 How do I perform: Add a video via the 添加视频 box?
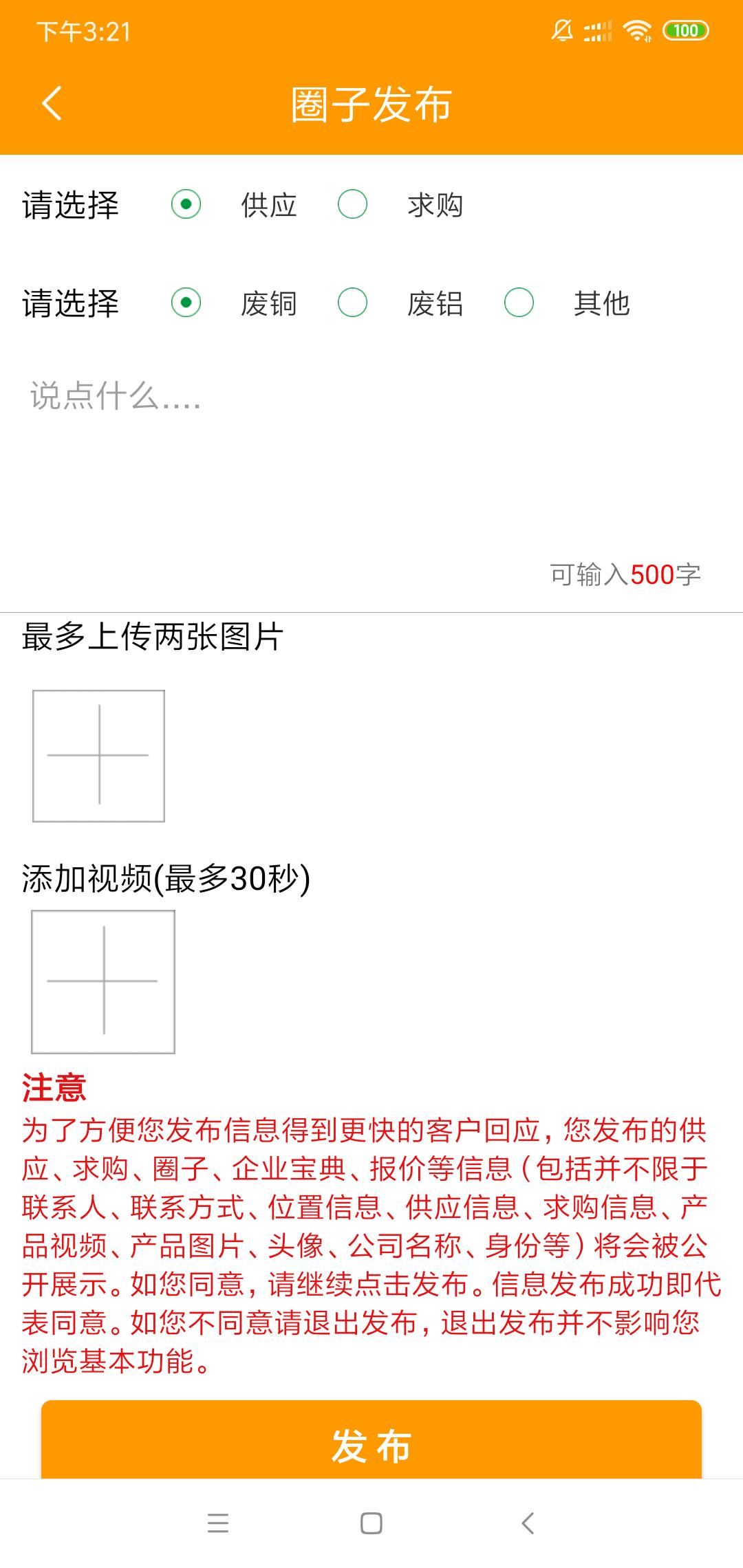[x=103, y=981]
